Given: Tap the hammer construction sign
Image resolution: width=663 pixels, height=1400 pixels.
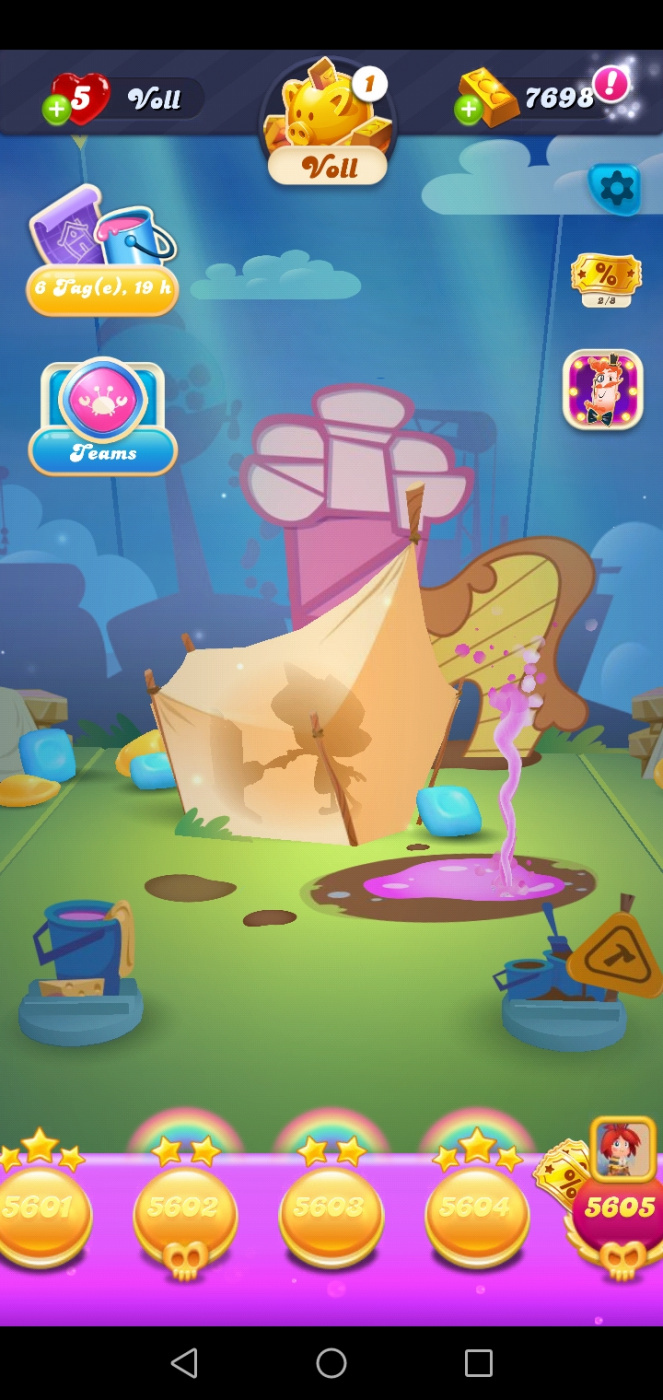Looking at the screenshot, I should (615, 957).
